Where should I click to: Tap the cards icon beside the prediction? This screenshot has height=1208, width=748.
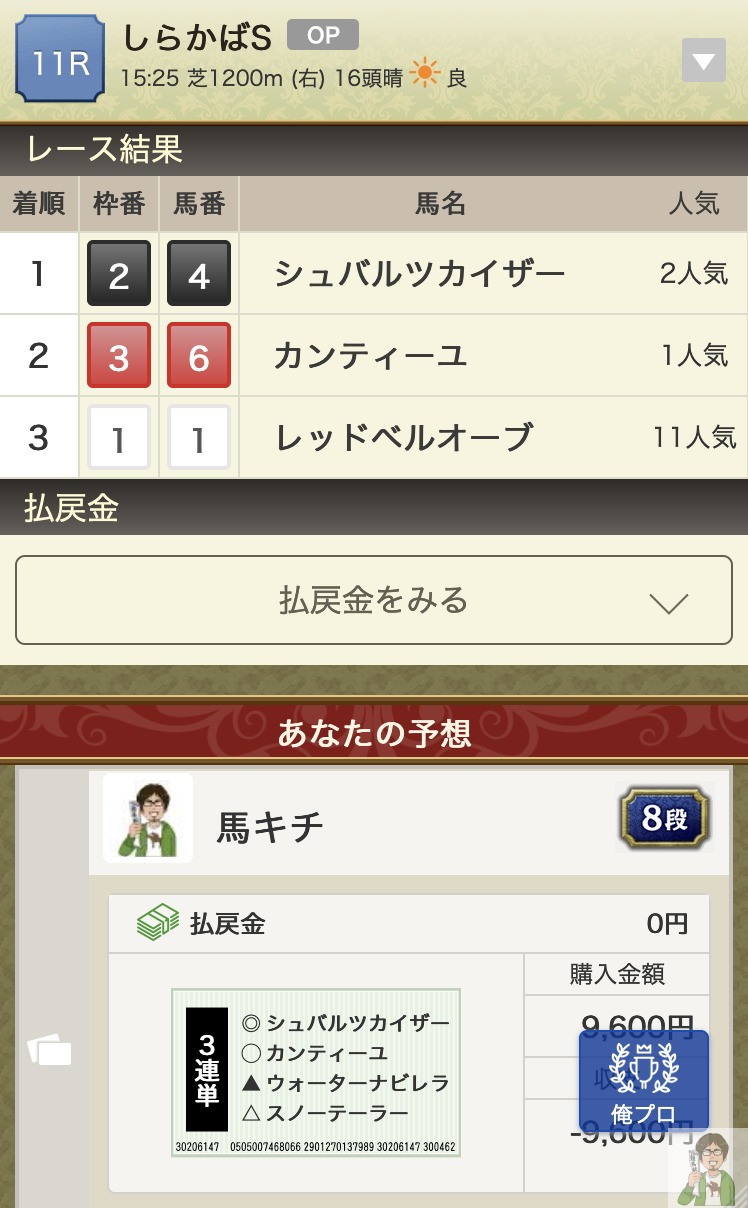[50, 1050]
